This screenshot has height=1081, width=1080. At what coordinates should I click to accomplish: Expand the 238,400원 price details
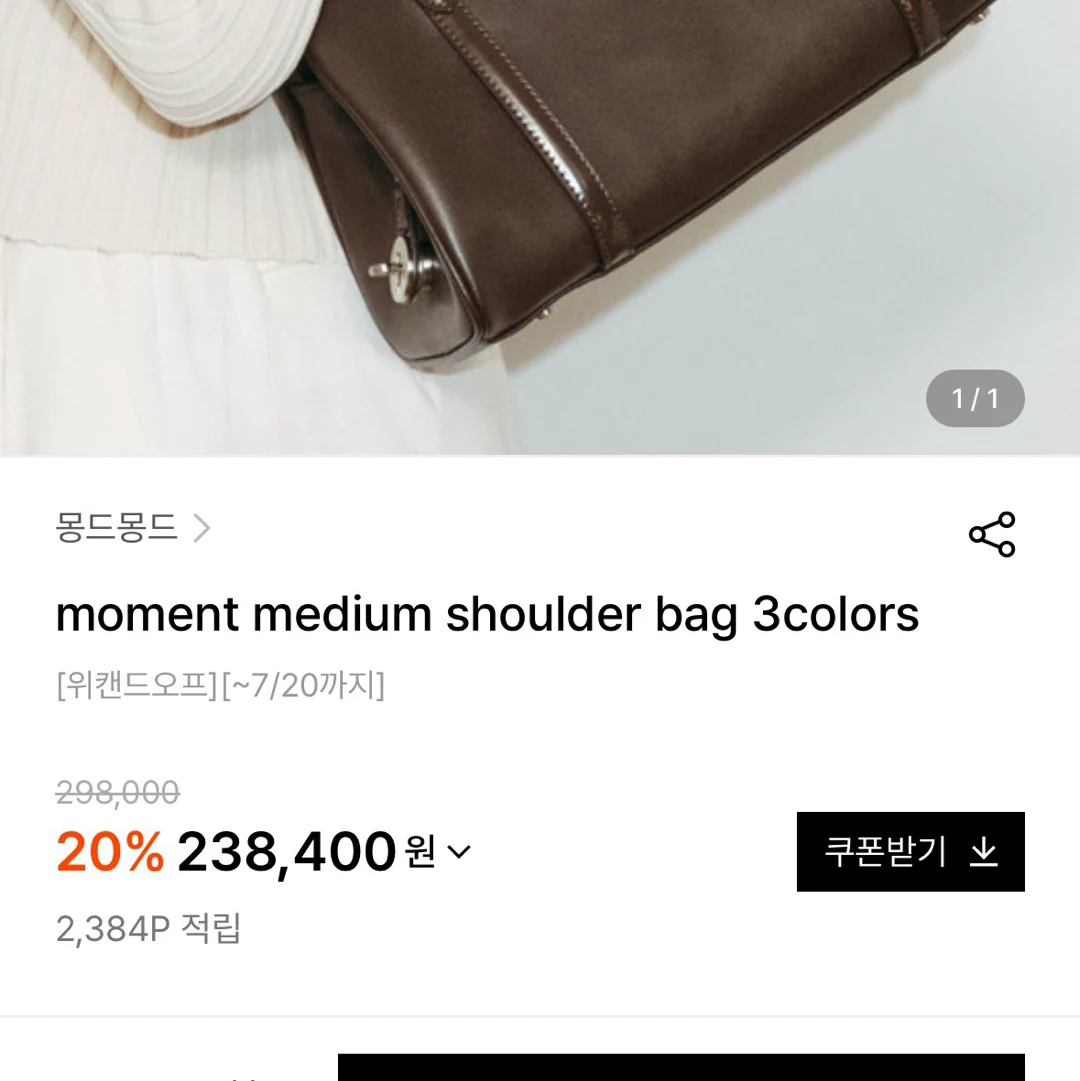pyautogui.click(x=459, y=853)
